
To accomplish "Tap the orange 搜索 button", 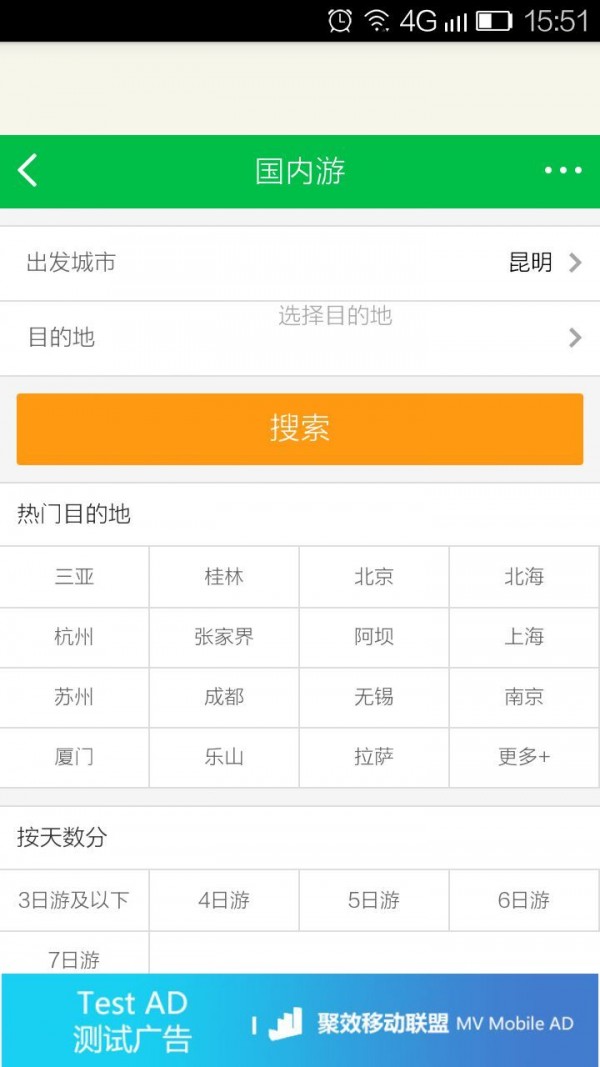I will click(300, 429).
